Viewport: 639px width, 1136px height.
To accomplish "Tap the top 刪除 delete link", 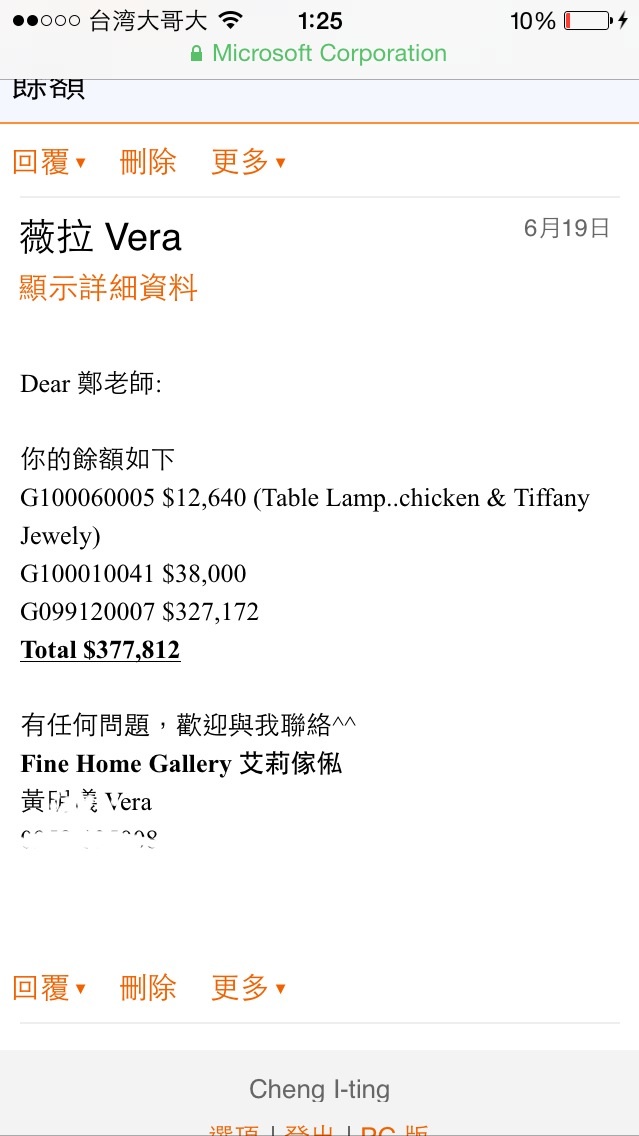I will click(x=148, y=161).
